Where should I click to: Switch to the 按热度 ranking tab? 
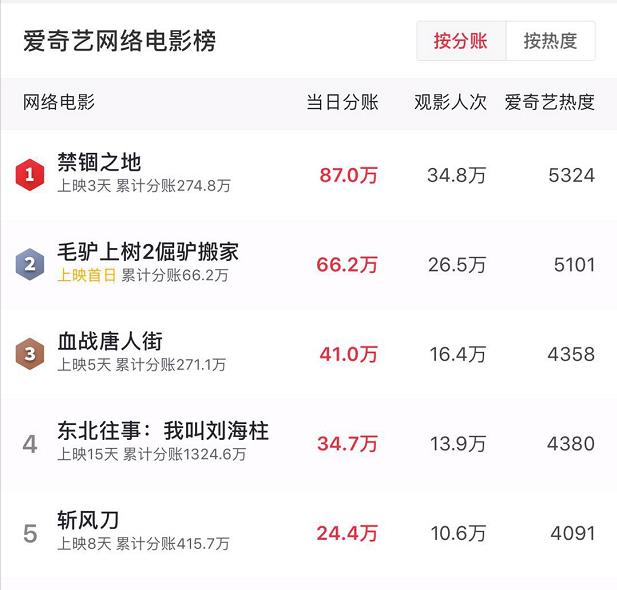[x=550, y=41]
